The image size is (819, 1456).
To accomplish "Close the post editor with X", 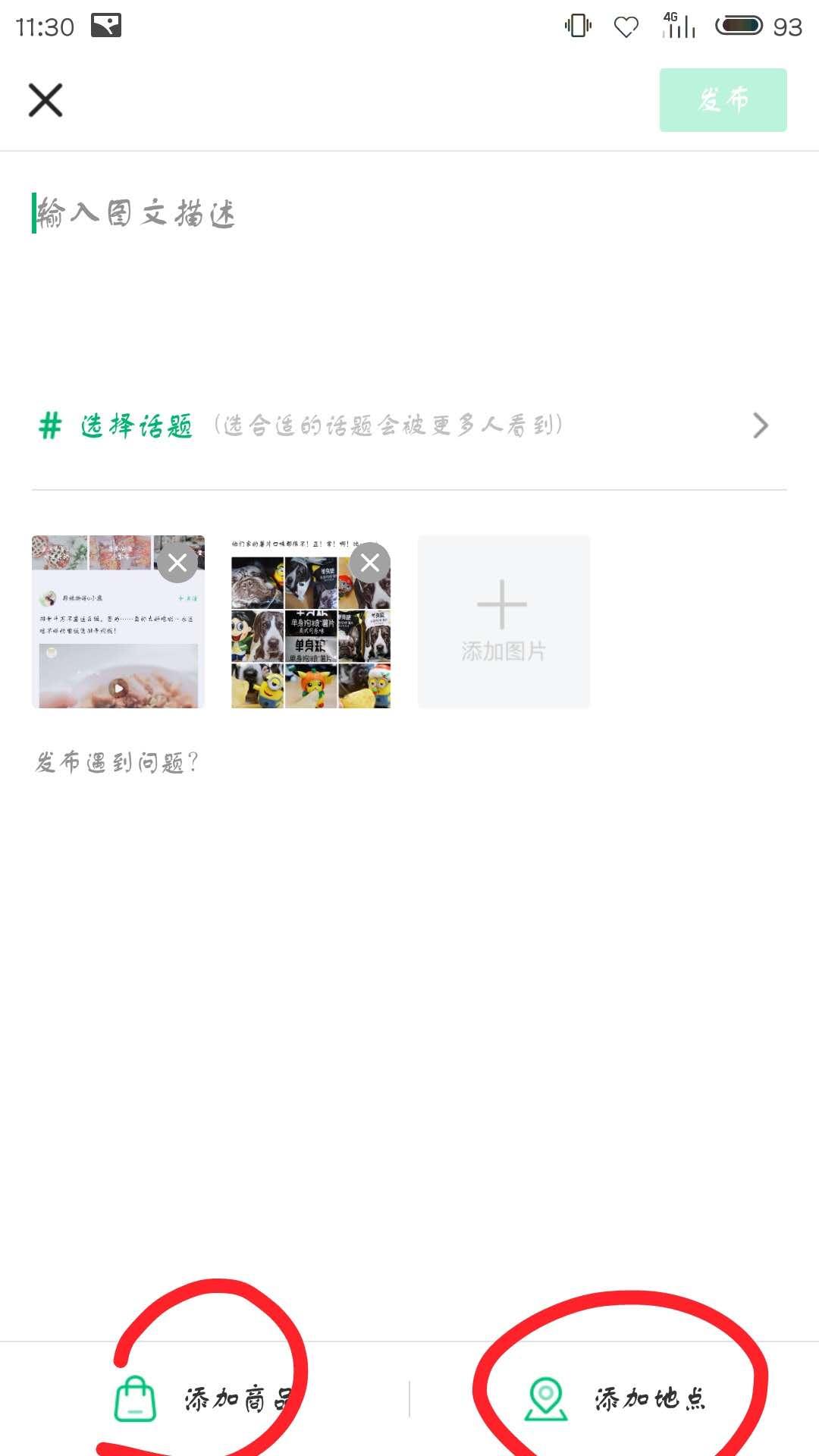I will 45,100.
